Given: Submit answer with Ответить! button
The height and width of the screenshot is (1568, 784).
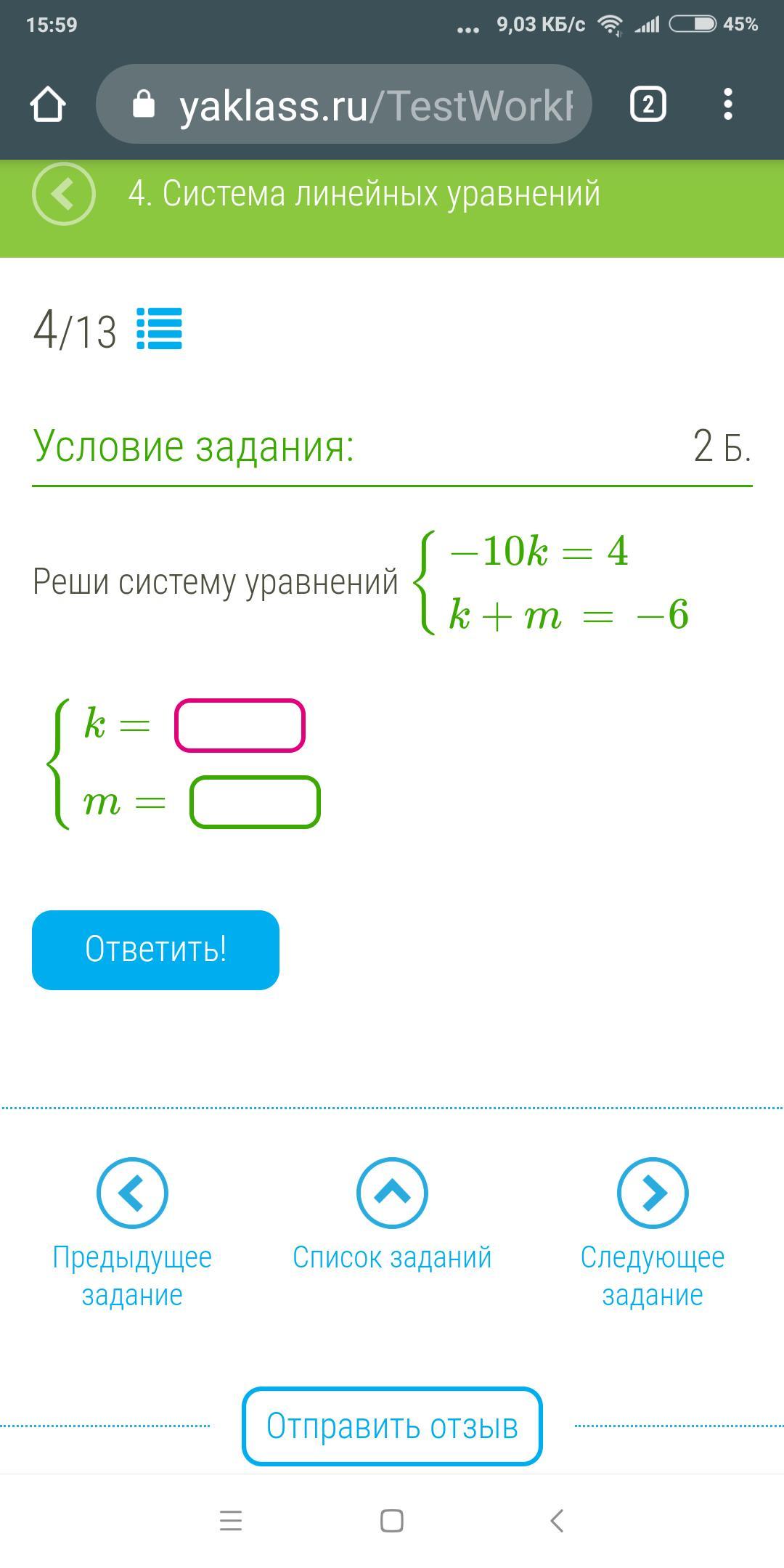Looking at the screenshot, I should 155,950.
